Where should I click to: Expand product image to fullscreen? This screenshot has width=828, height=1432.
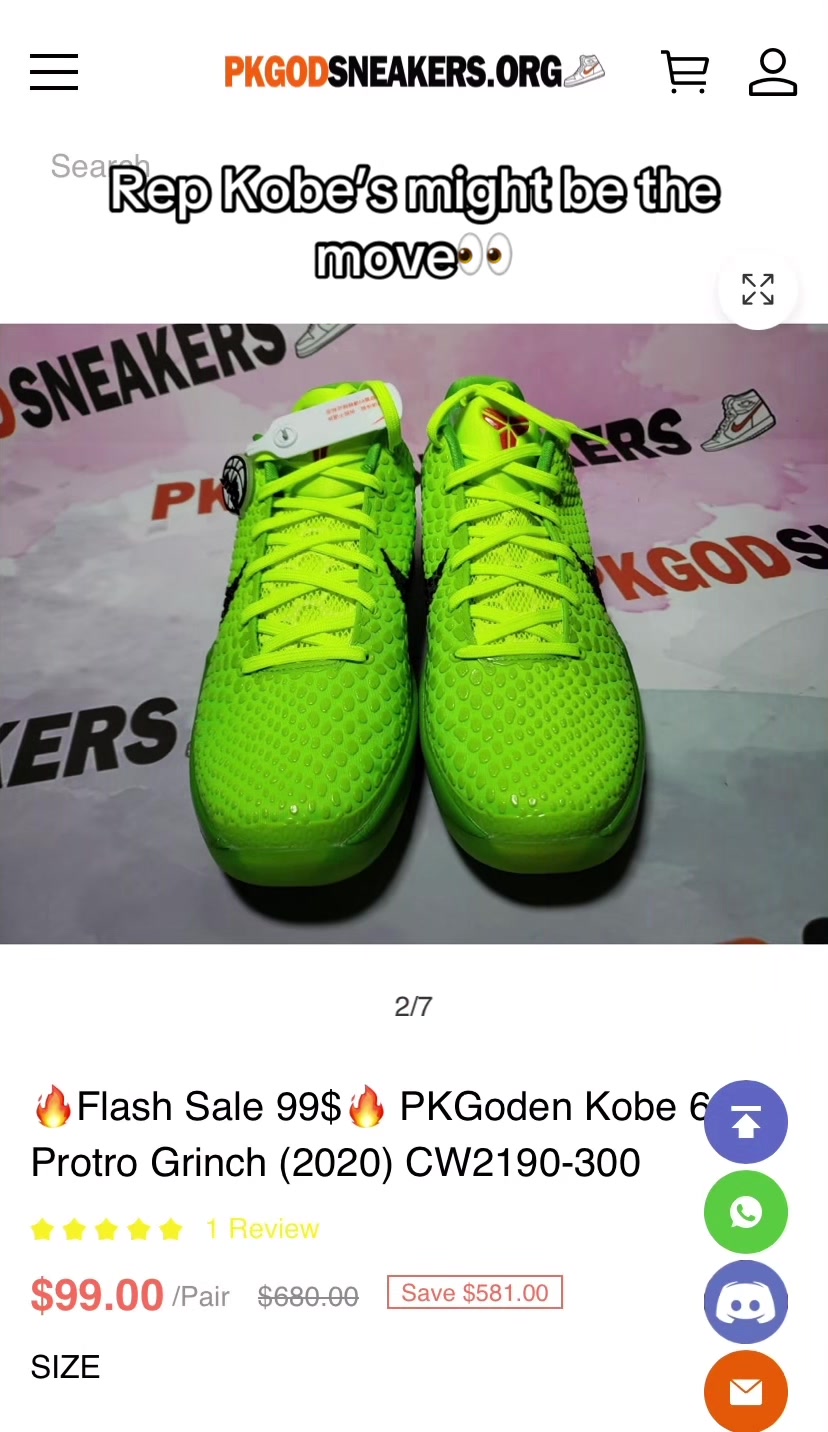[x=758, y=289]
